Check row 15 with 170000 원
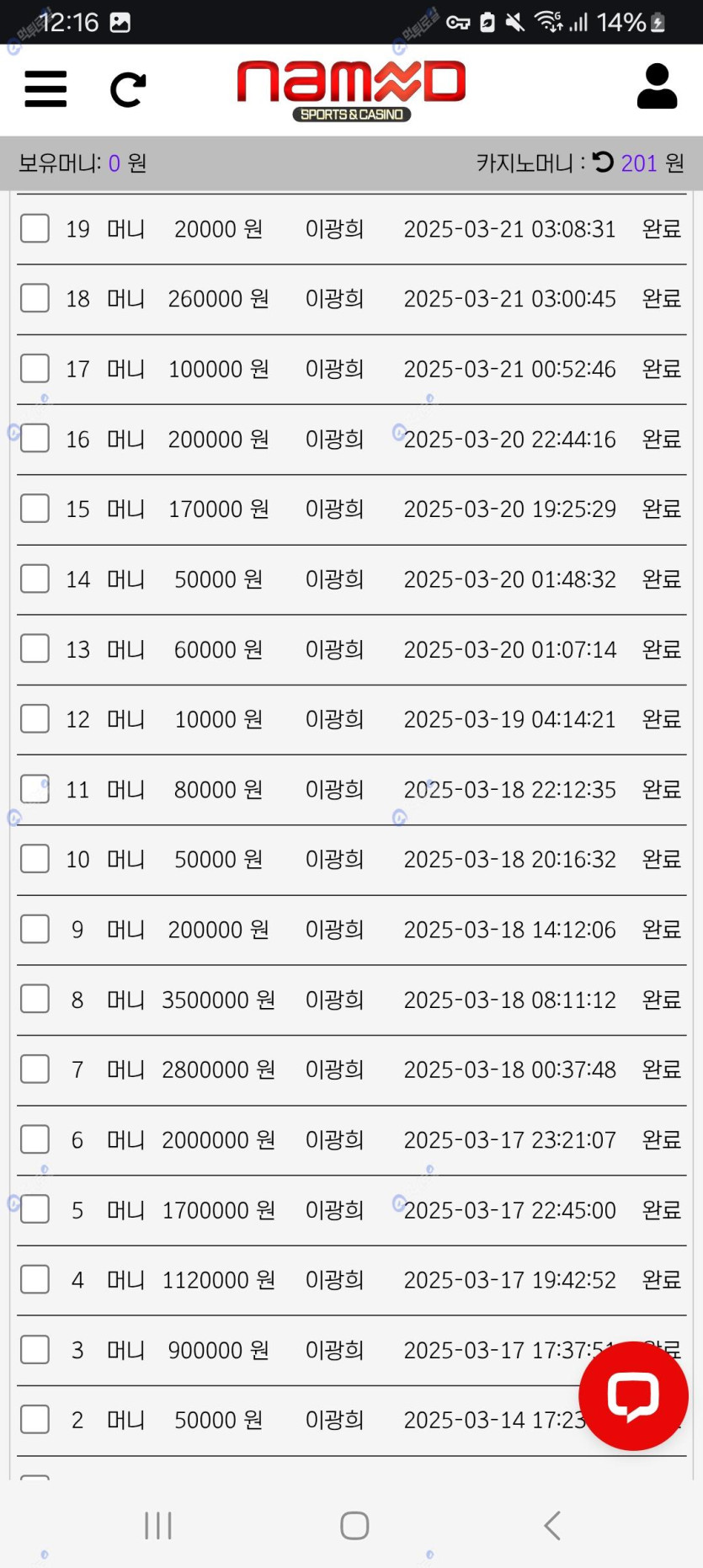703x1568 pixels. (35, 509)
